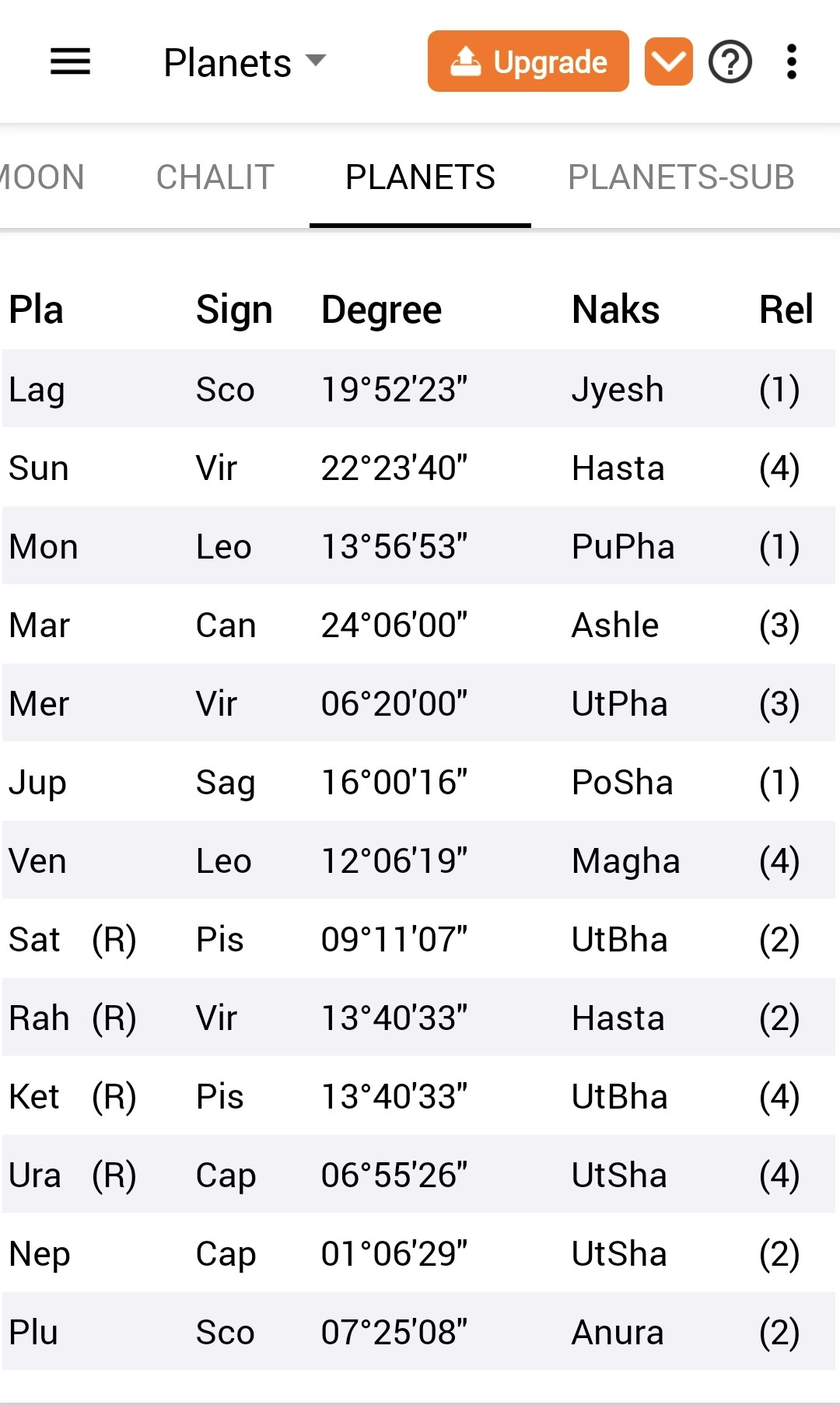
Task: Switch to the Moon tab
Action: click(42, 177)
